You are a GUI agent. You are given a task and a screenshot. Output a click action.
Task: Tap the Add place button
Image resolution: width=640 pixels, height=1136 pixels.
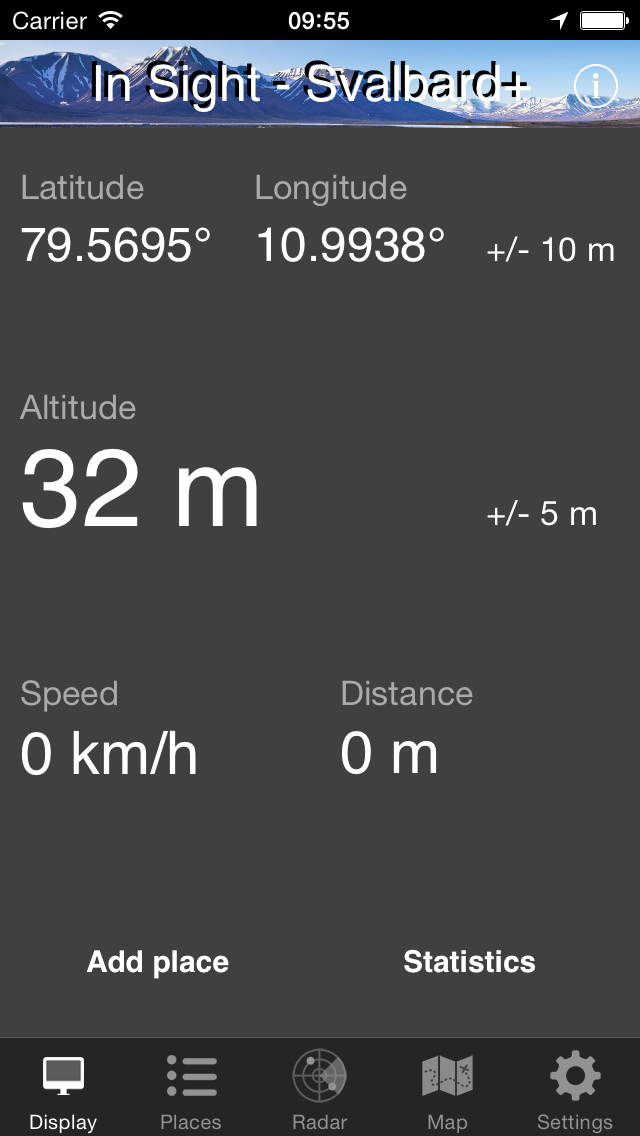click(x=158, y=962)
